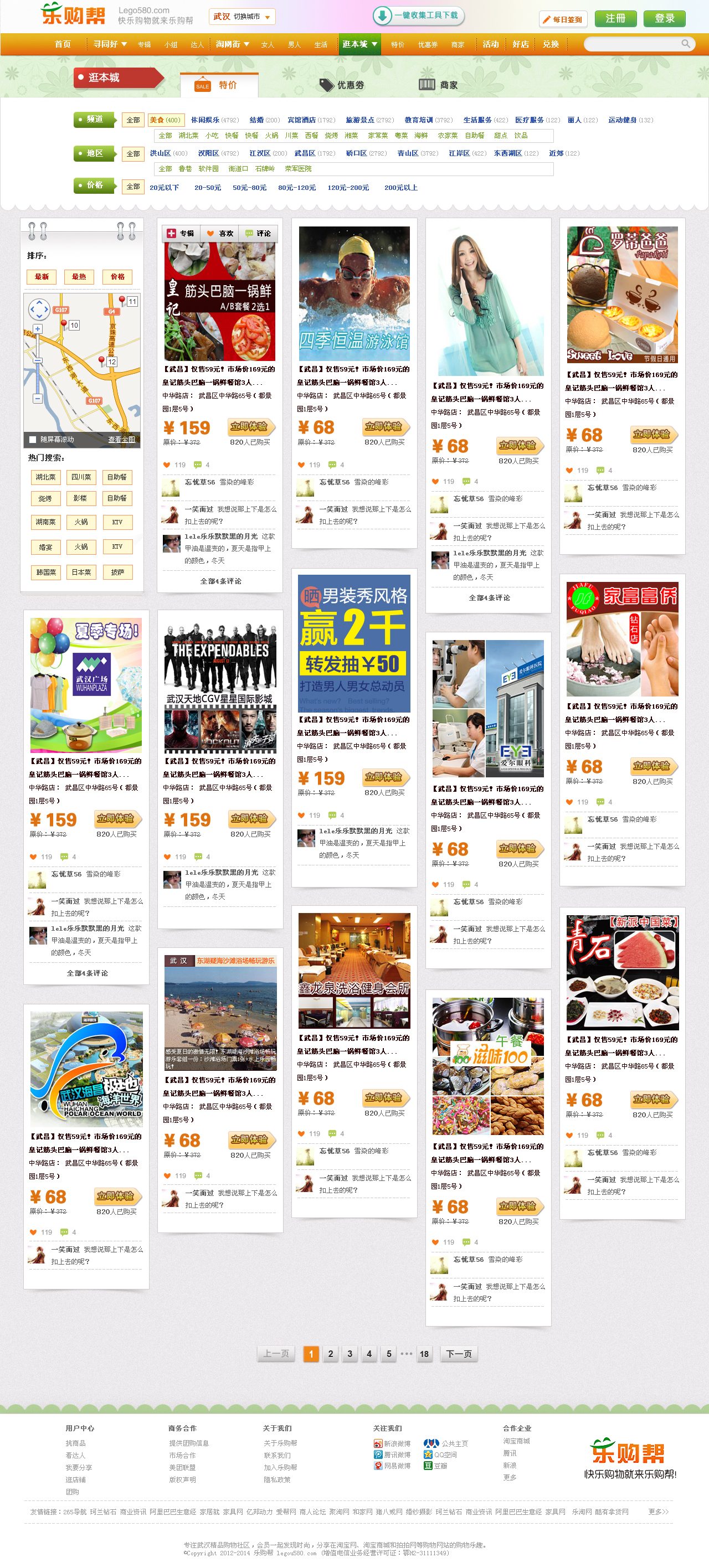Tap the 登录 login button
The image size is (709, 1568).
pyautogui.click(x=664, y=18)
